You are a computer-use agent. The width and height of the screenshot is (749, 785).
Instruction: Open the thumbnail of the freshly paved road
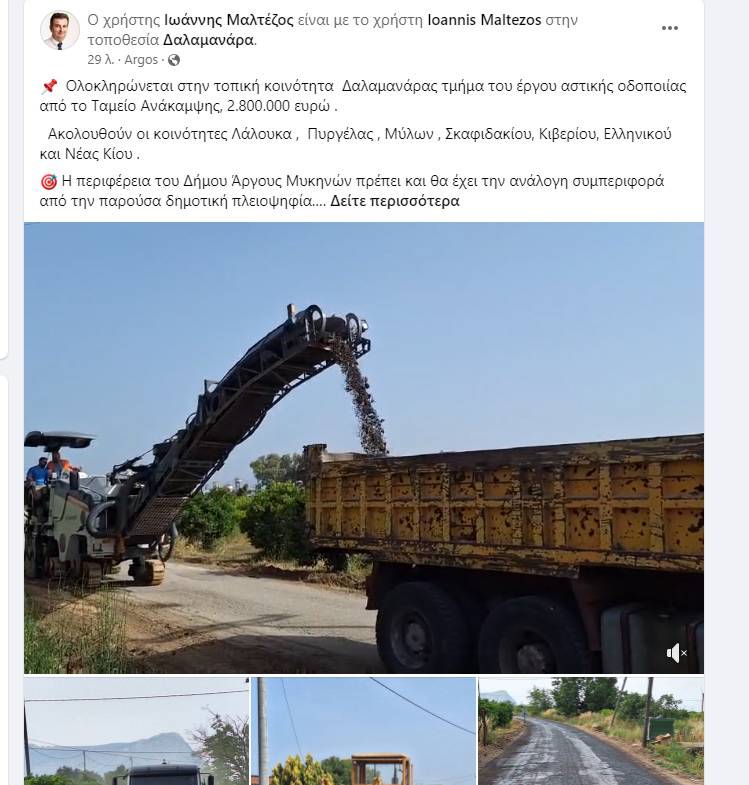[590, 731]
